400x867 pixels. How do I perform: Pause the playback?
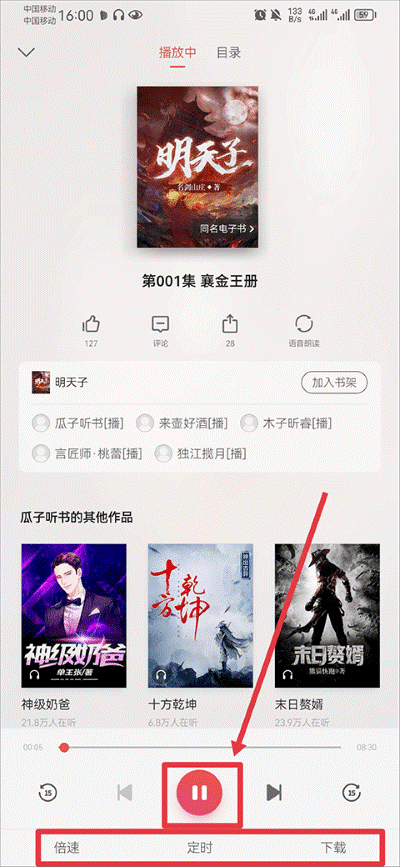[x=199, y=792]
